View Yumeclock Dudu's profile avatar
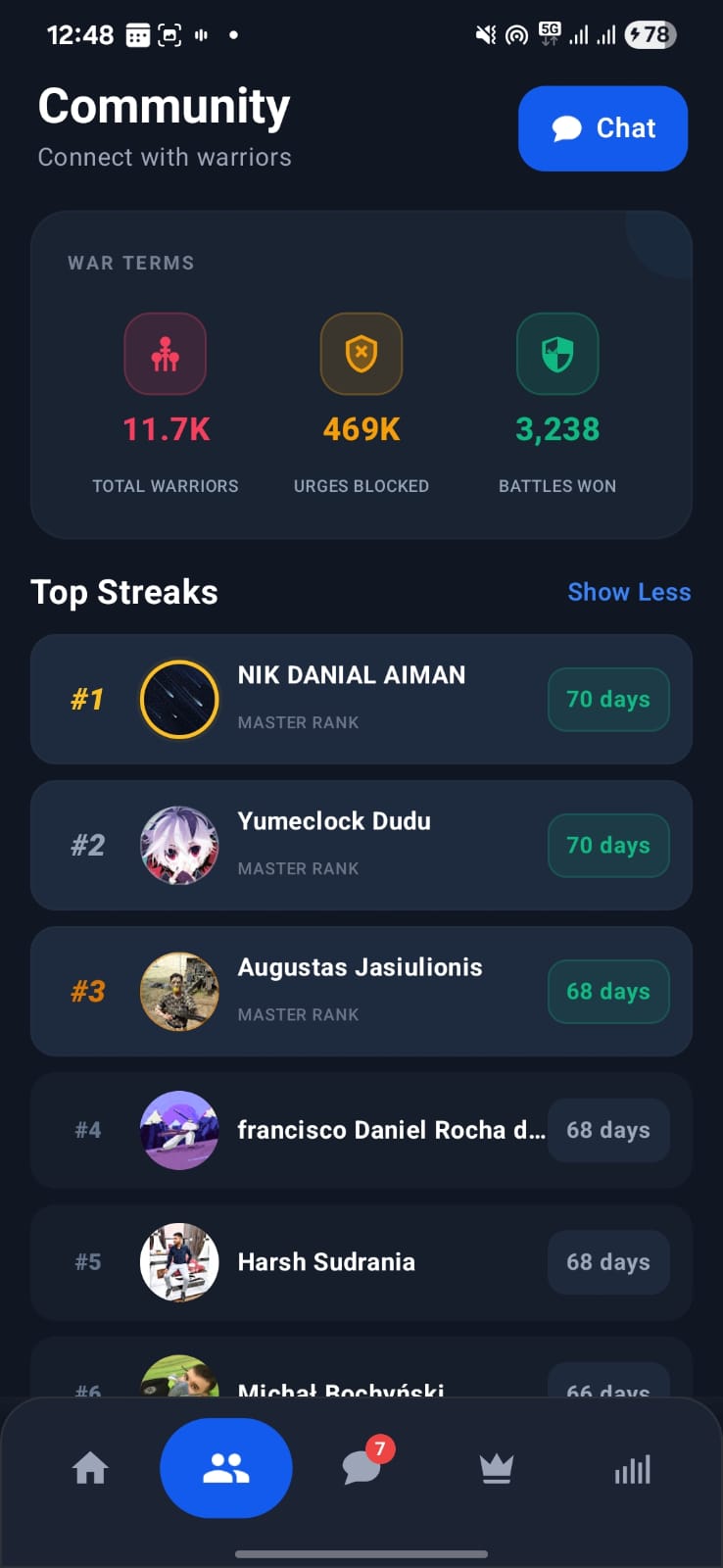 179,845
